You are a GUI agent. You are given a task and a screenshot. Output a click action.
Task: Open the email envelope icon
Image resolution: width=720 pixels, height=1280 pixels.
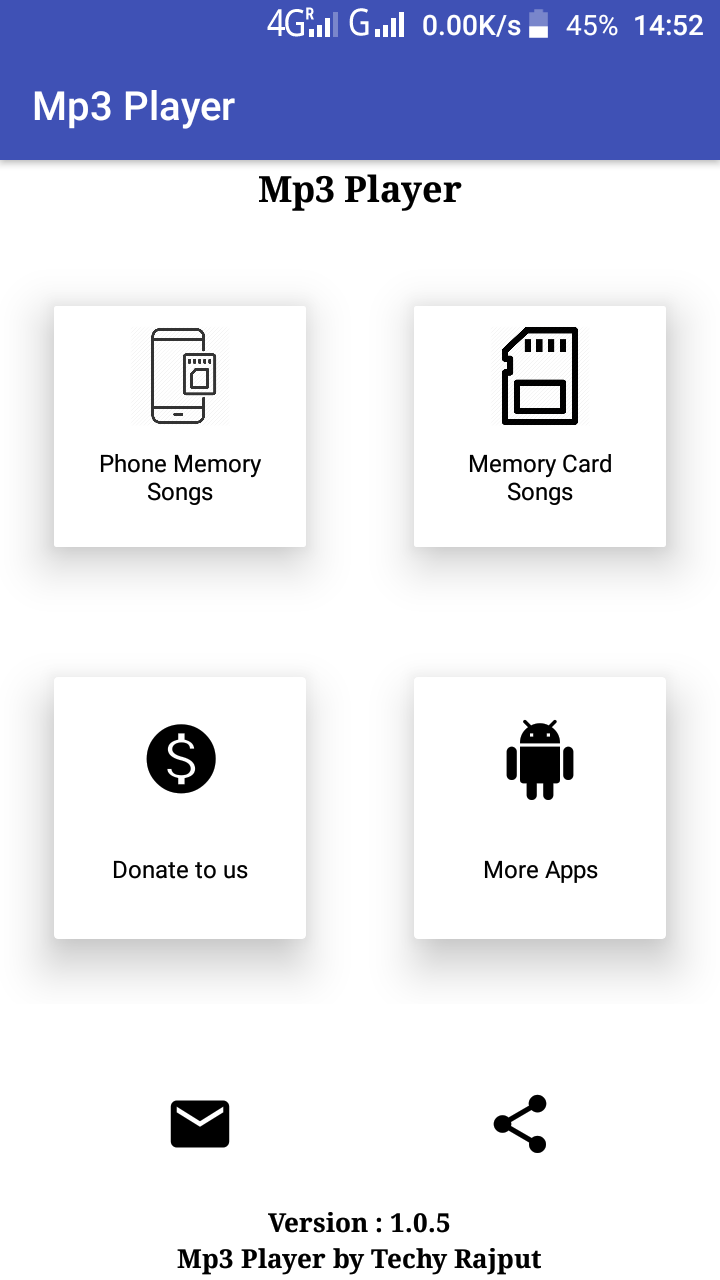(x=200, y=1123)
